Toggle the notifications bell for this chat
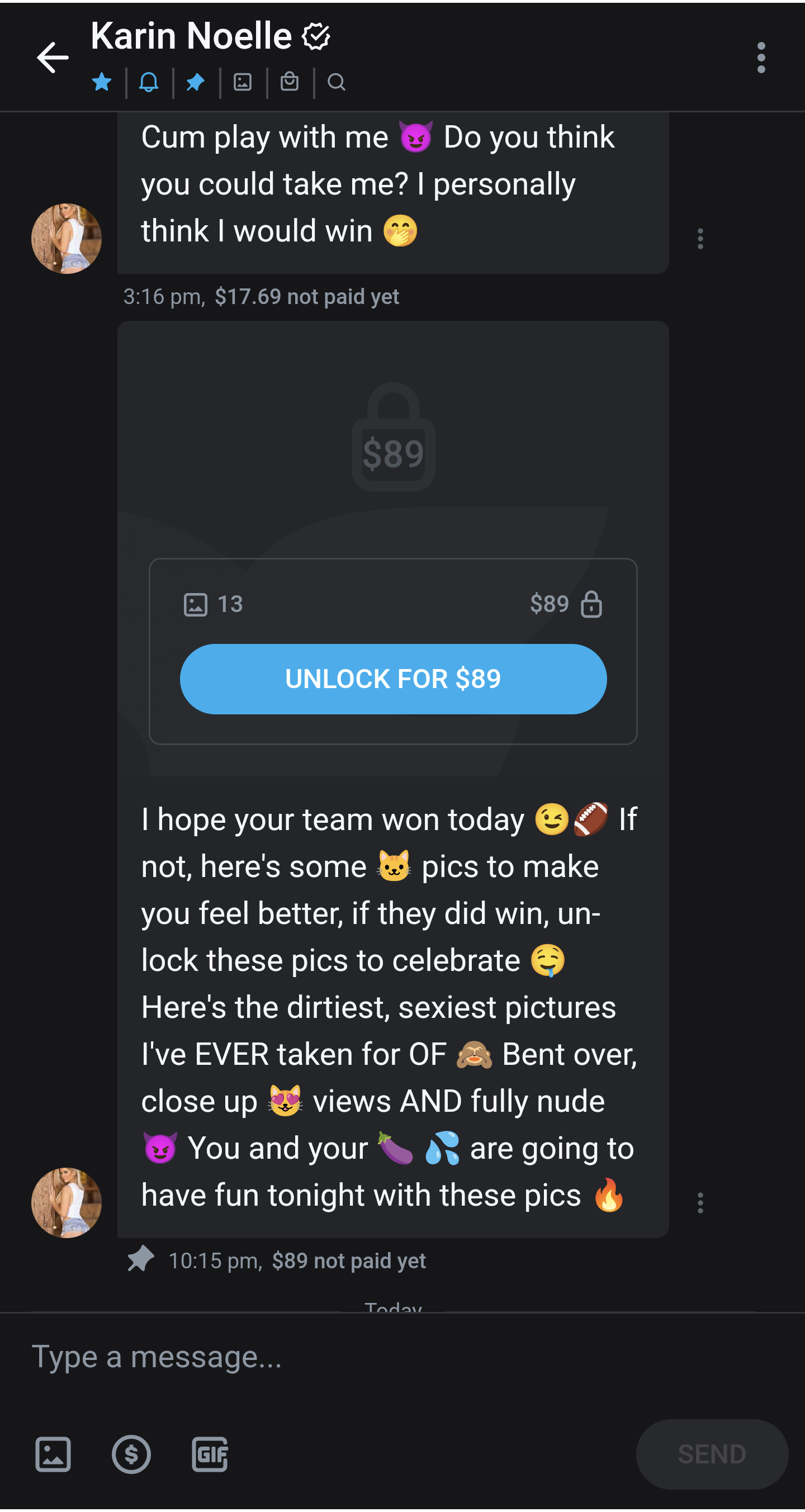Screen dimensions: 805x1512 (x=149, y=82)
